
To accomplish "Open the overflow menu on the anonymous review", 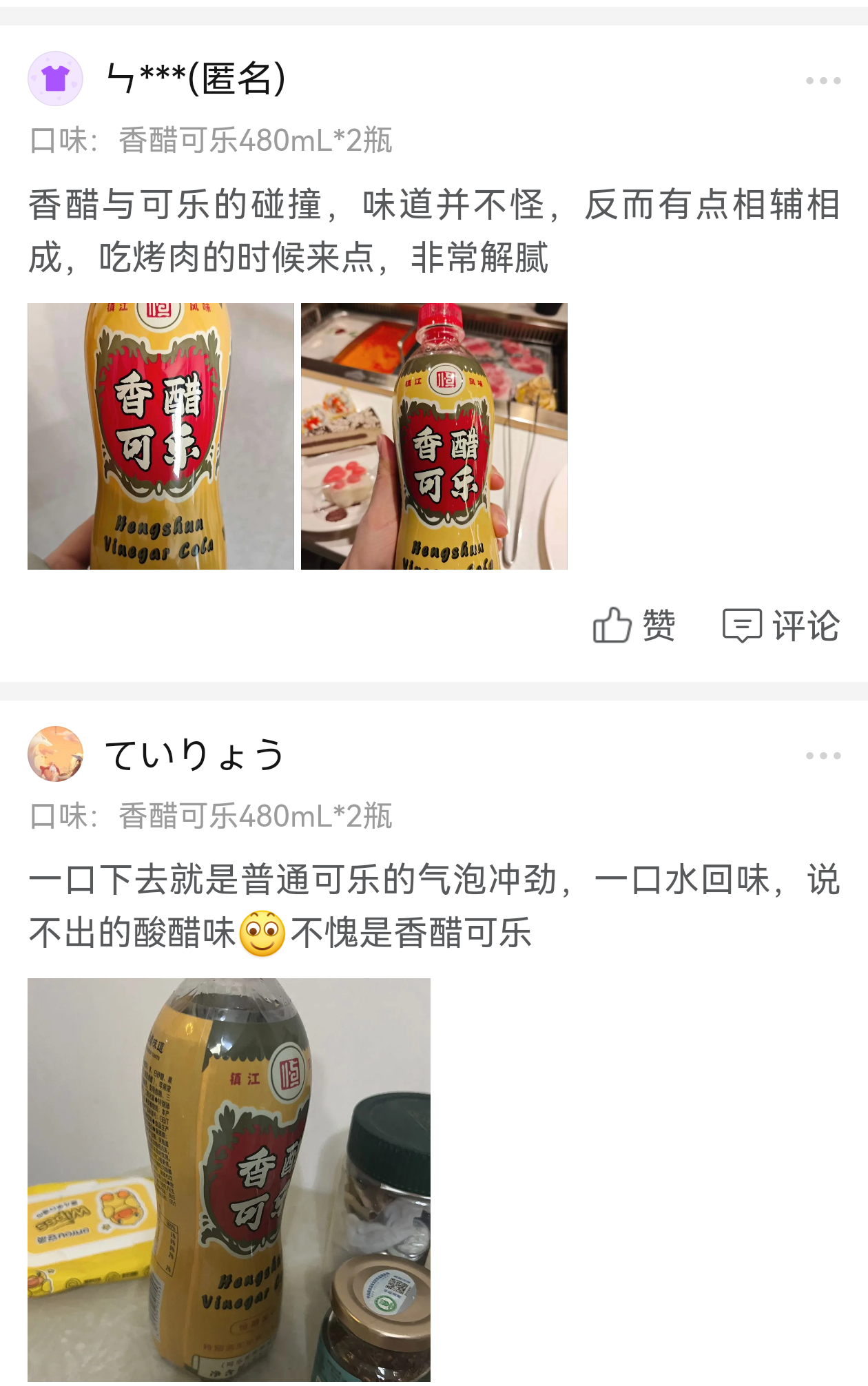I will point(823,81).
